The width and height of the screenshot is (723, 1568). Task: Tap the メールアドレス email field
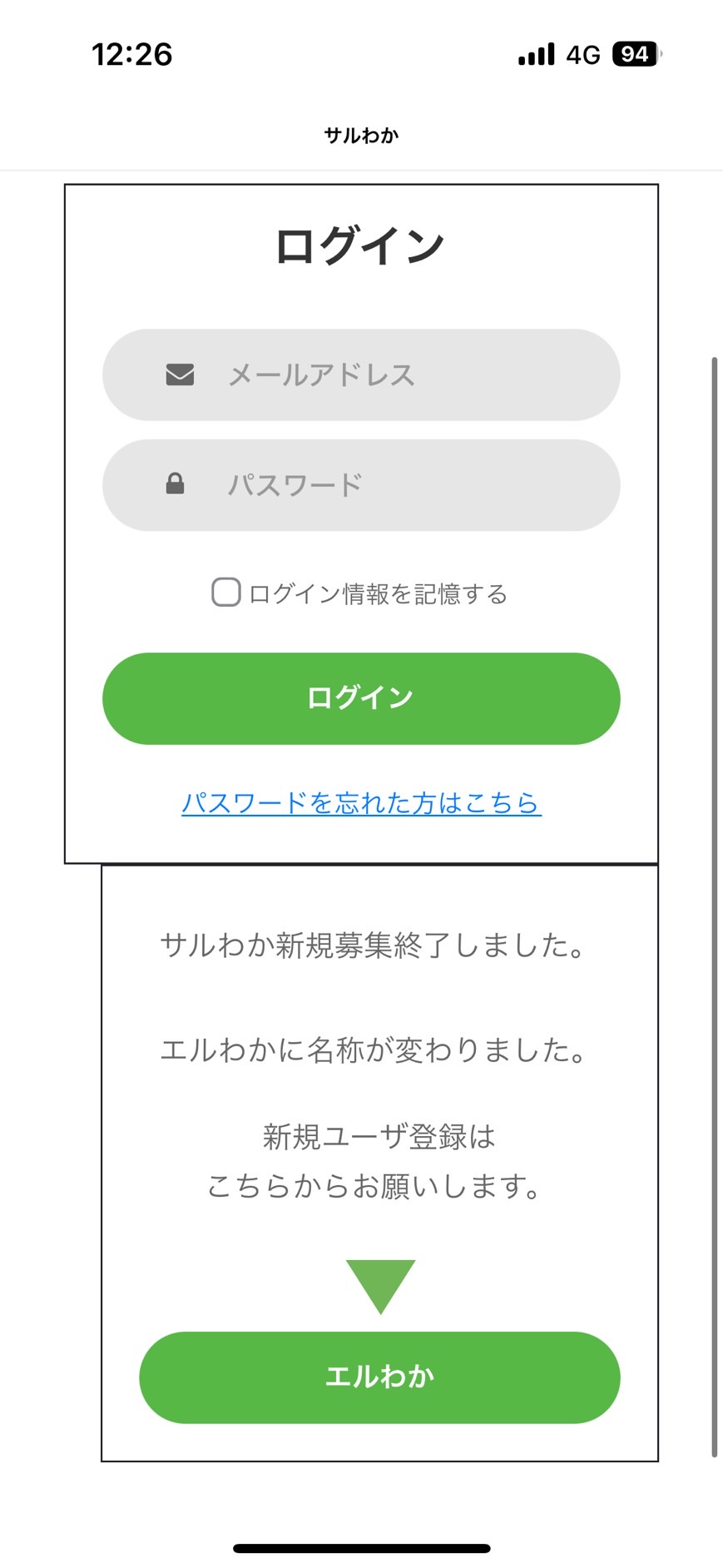click(x=361, y=375)
